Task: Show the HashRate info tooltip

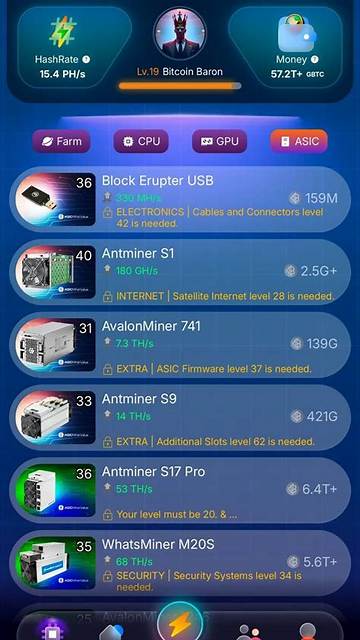Action: 86,60
